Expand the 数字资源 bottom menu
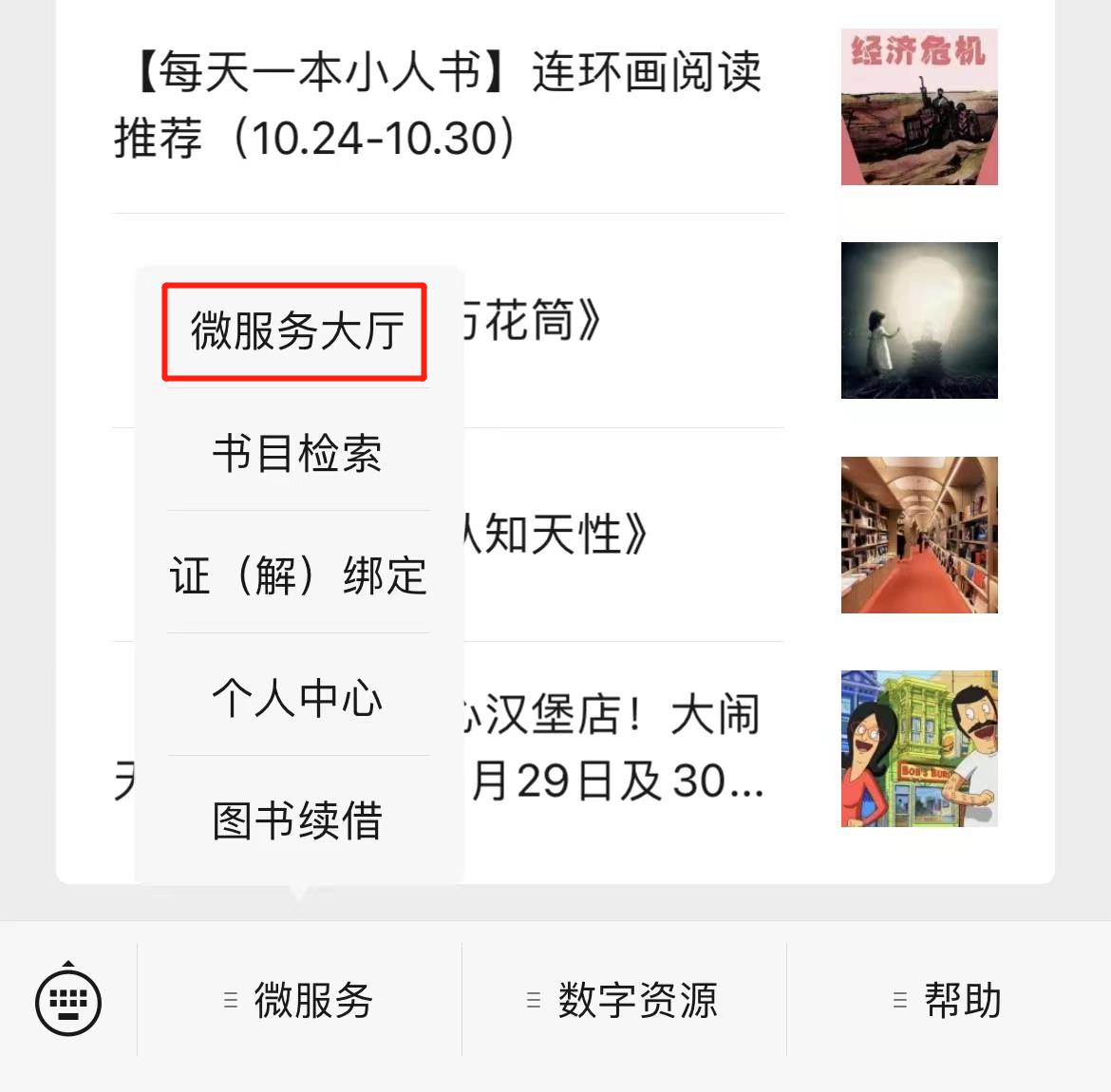This screenshot has width=1111, height=1092. tap(624, 1001)
